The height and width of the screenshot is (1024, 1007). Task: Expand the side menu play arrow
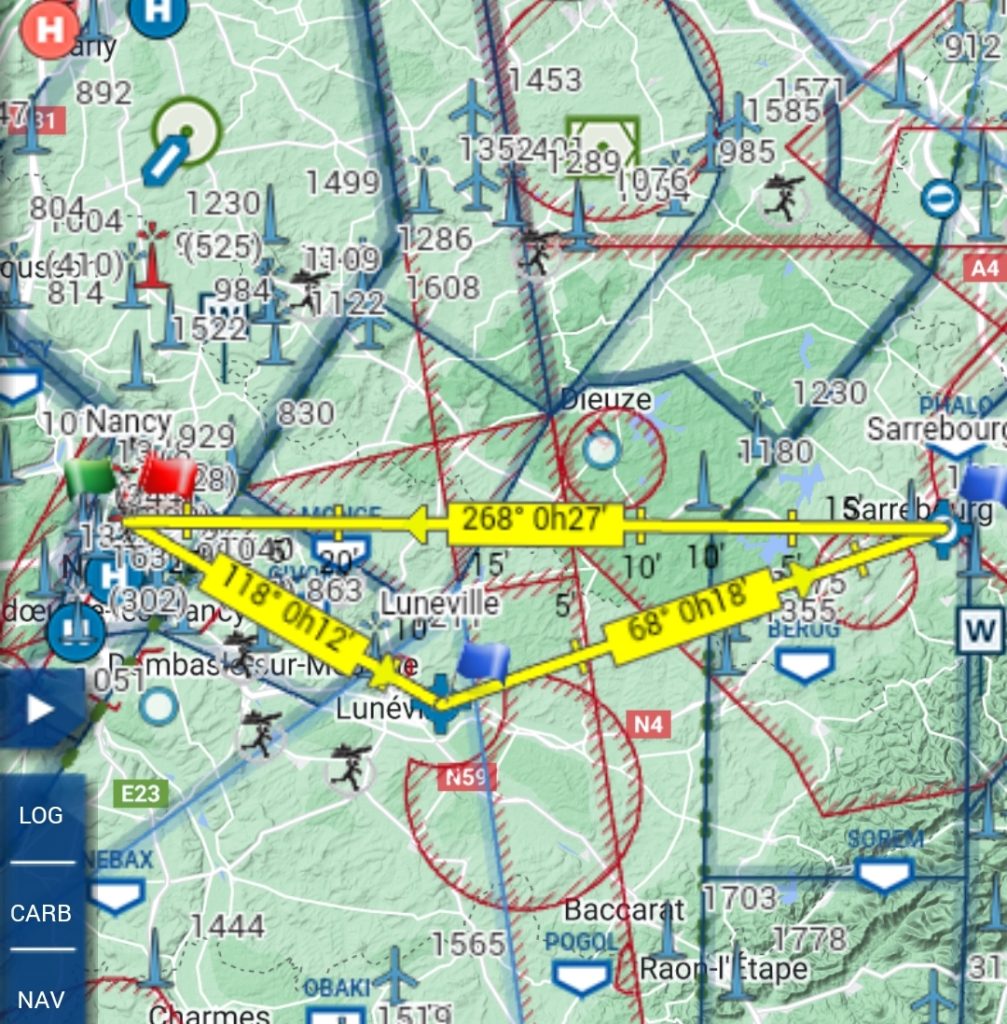[x=41, y=709]
